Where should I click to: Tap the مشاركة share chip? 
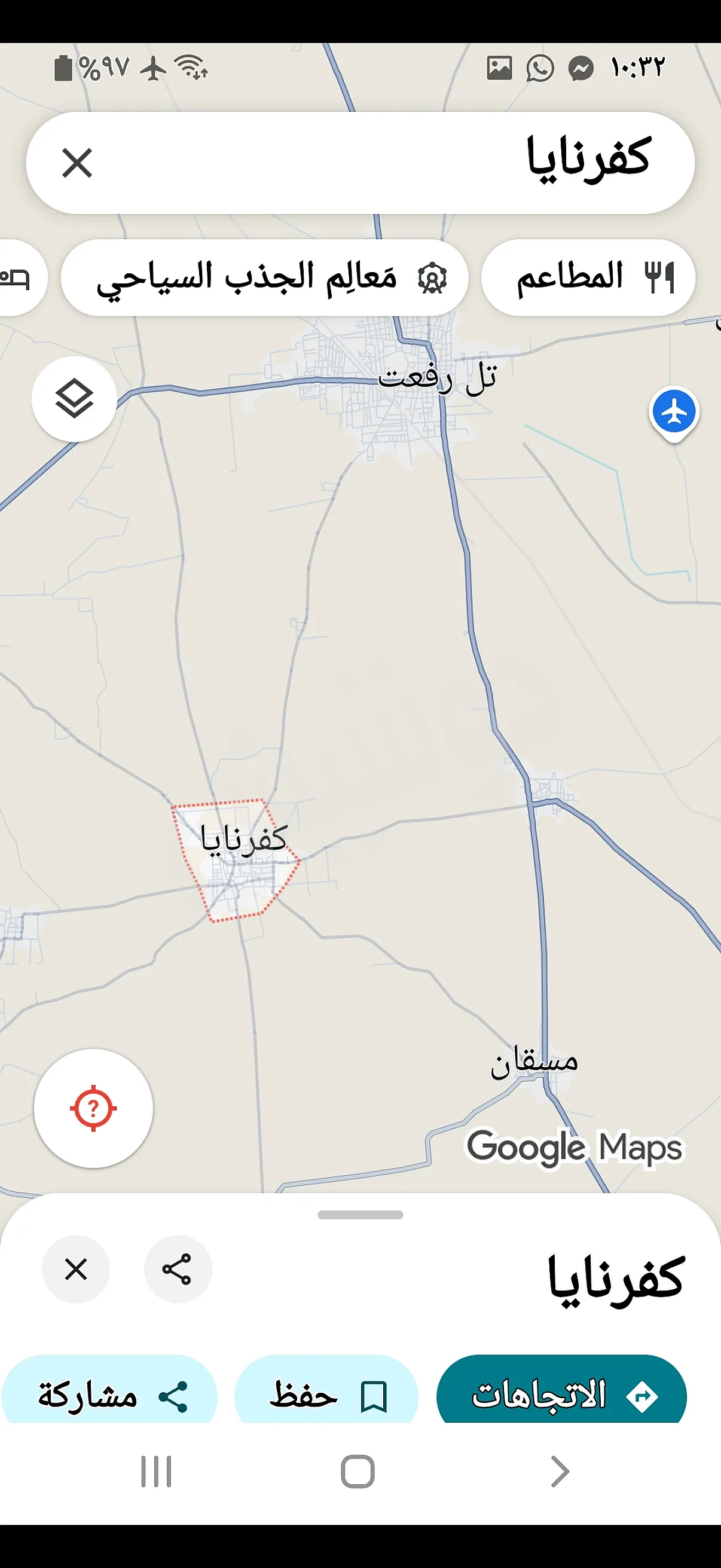pyautogui.click(x=109, y=1394)
